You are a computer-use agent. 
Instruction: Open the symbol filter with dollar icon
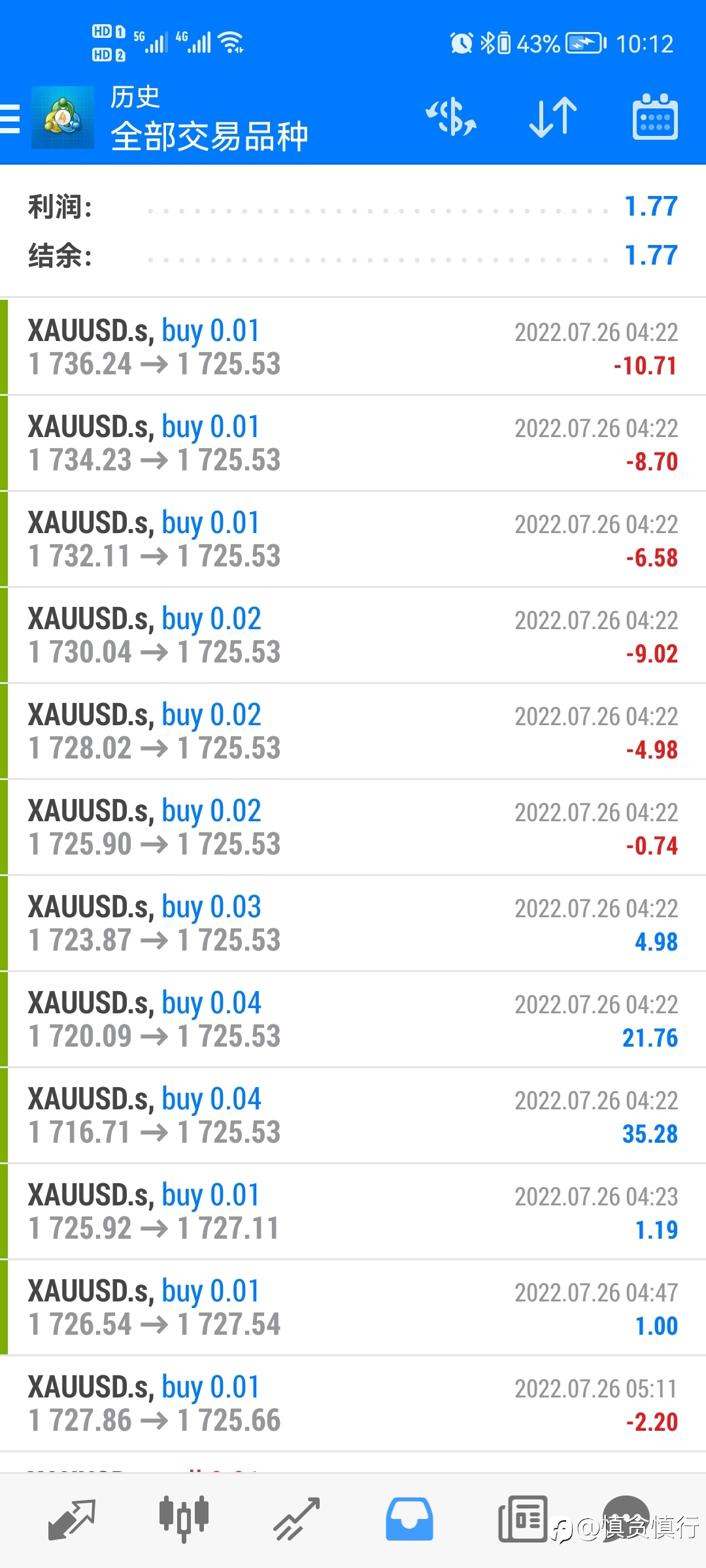tap(451, 118)
